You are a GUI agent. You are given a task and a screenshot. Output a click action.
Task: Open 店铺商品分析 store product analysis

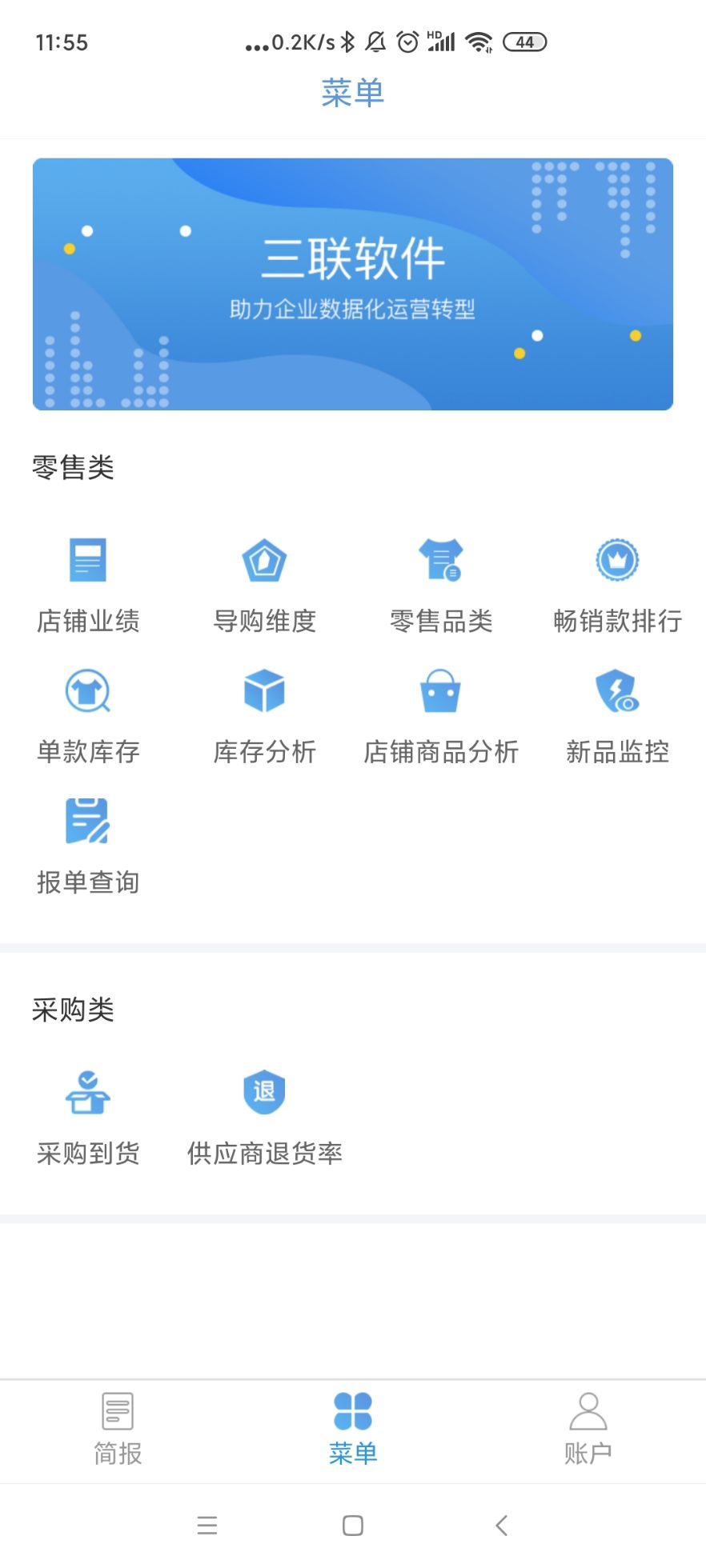[441, 716]
